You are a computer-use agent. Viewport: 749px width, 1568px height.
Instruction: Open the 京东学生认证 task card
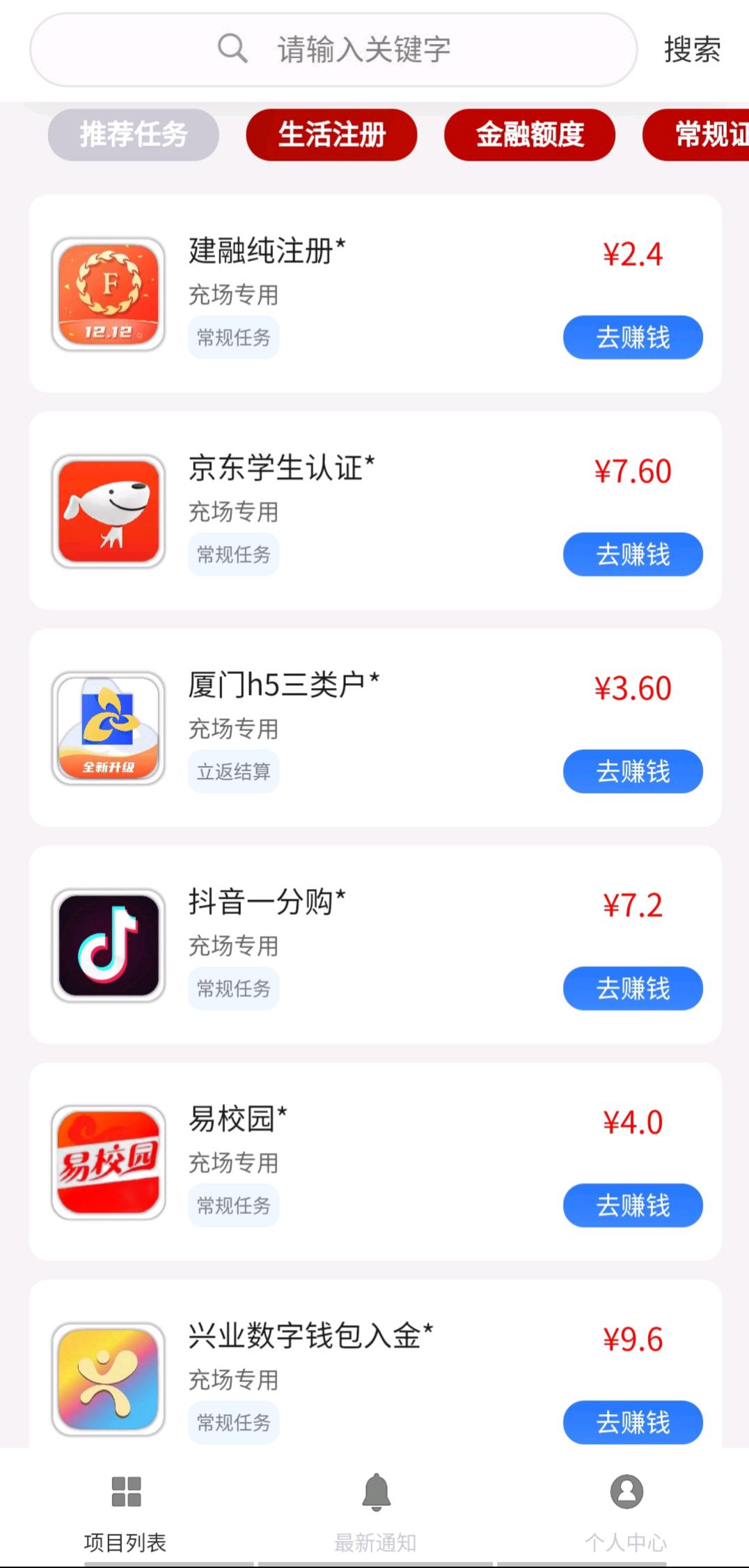click(x=375, y=510)
